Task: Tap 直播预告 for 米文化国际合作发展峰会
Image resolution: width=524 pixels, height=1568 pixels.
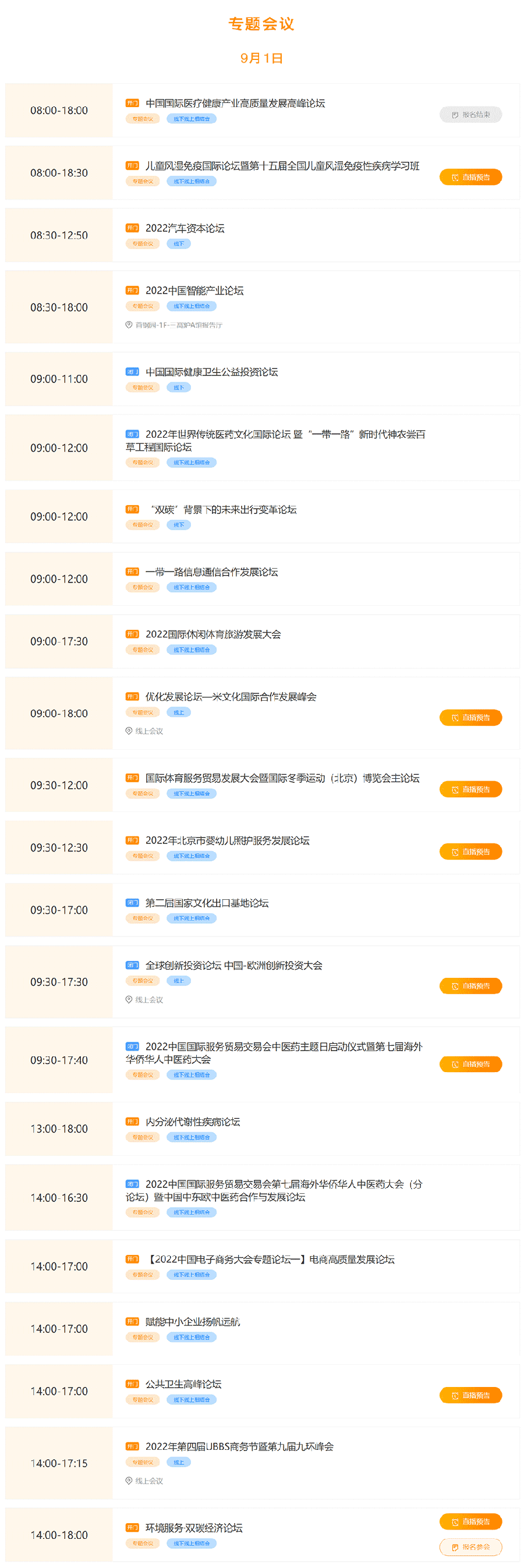Action: click(x=470, y=718)
